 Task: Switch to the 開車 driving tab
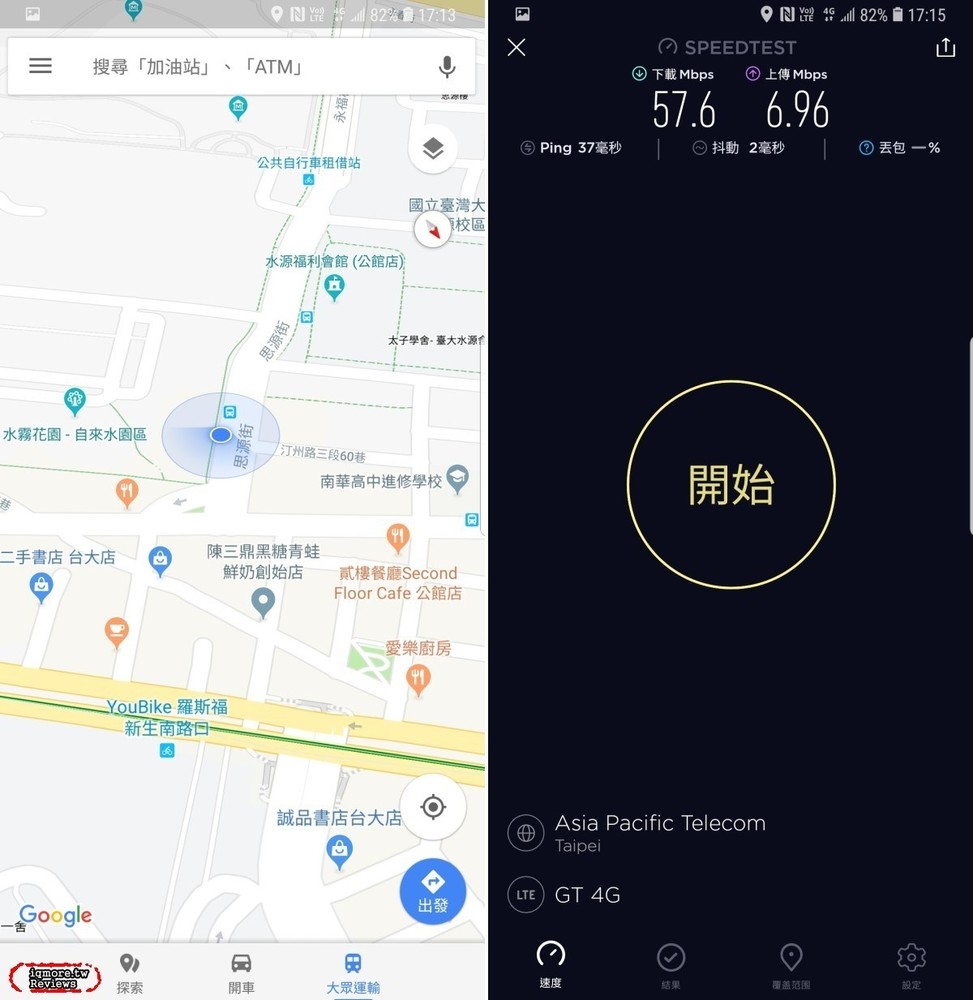tap(241, 972)
